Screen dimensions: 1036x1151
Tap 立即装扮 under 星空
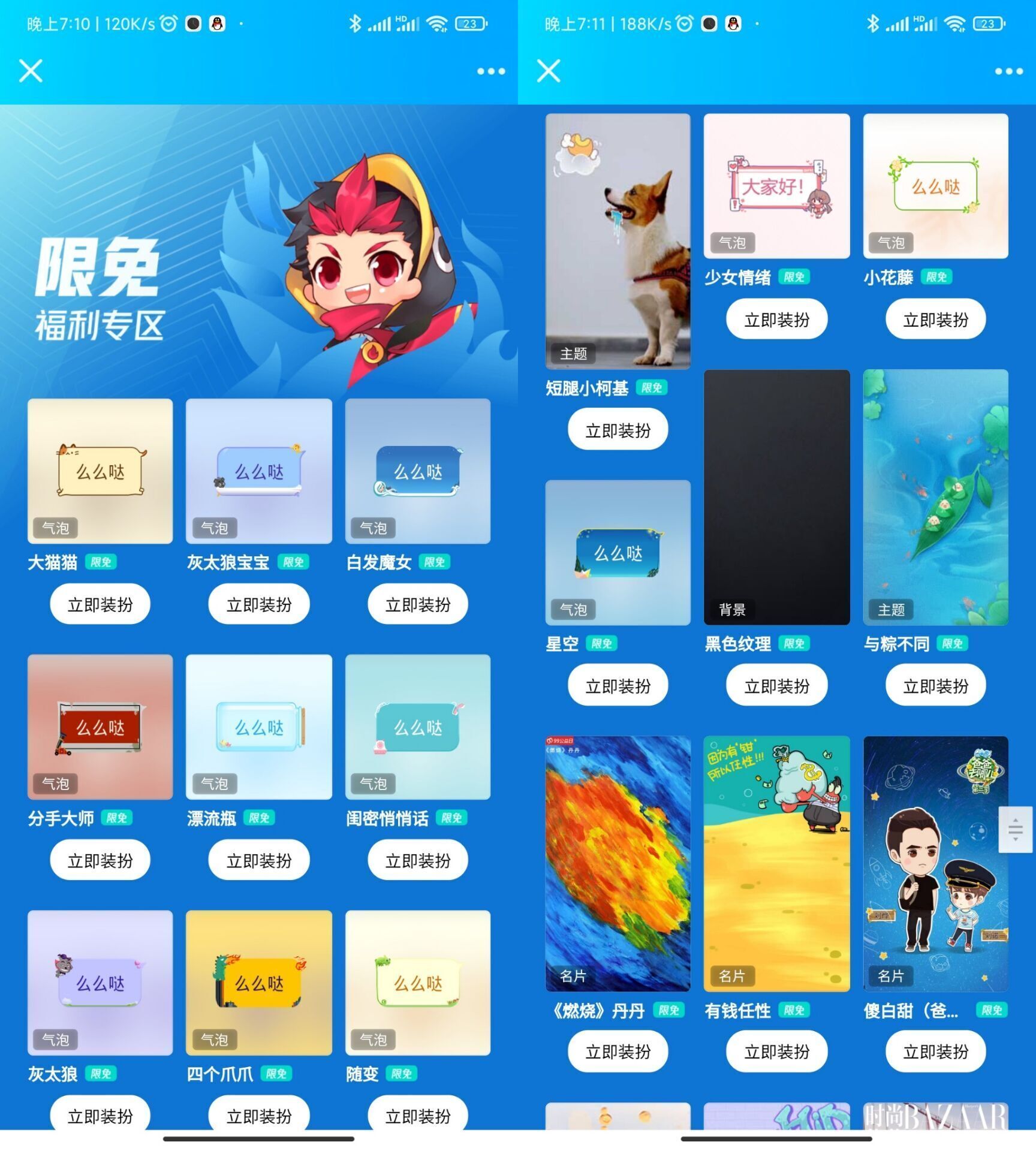[x=618, y=685]
